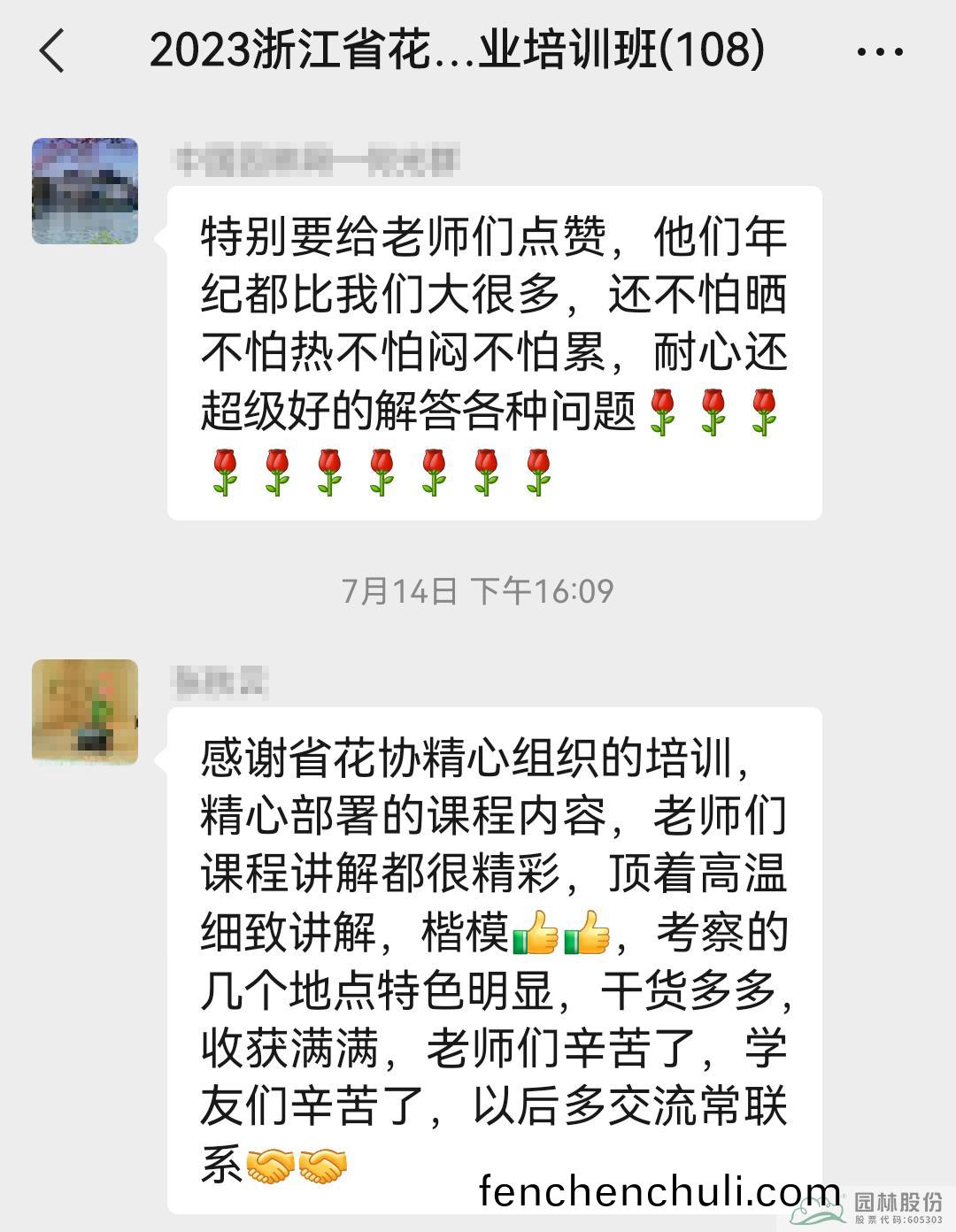Image resolution: width=956 pixels, height=1232 pixels.
Task: Open the group chat options menu
Action: coord(880,52)
